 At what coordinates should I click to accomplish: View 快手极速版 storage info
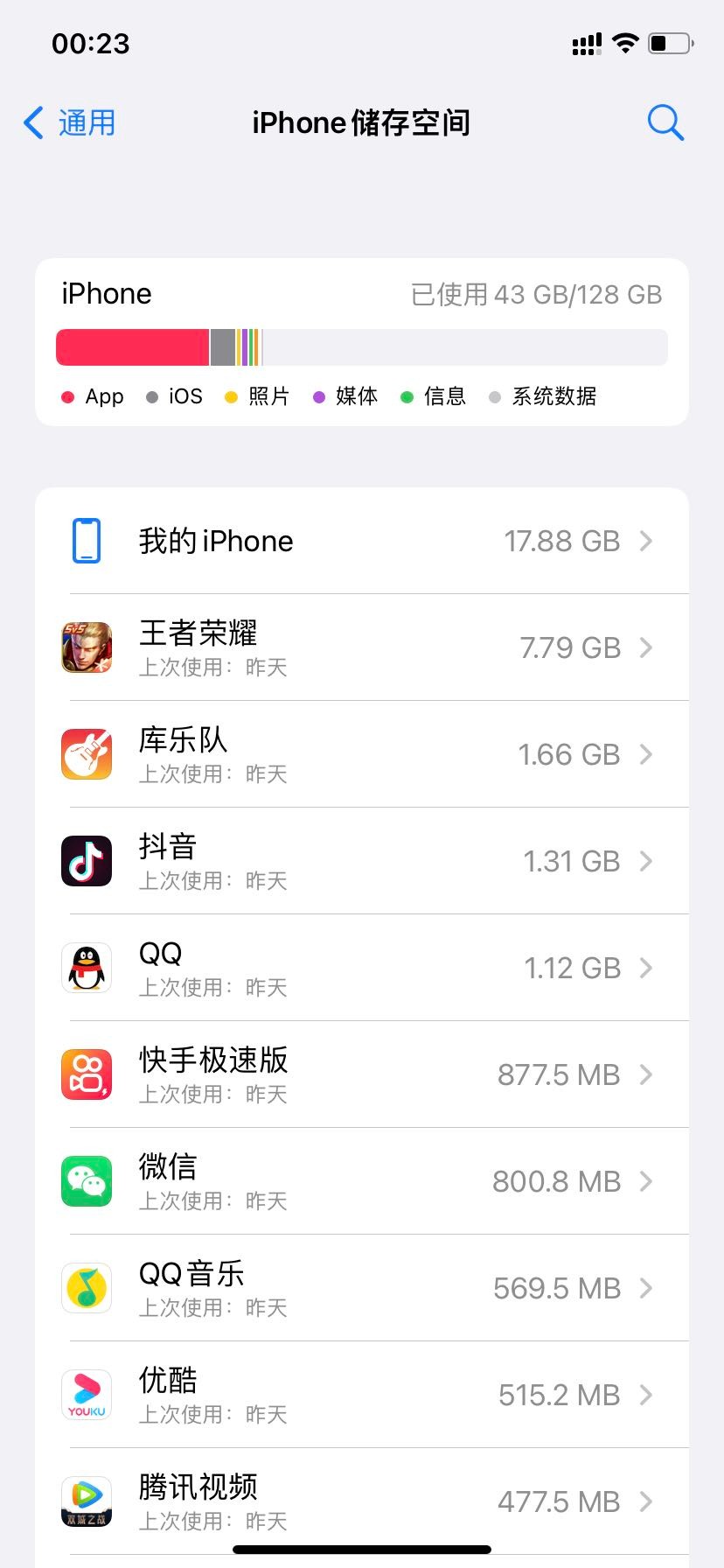[x=362, y=1074]
